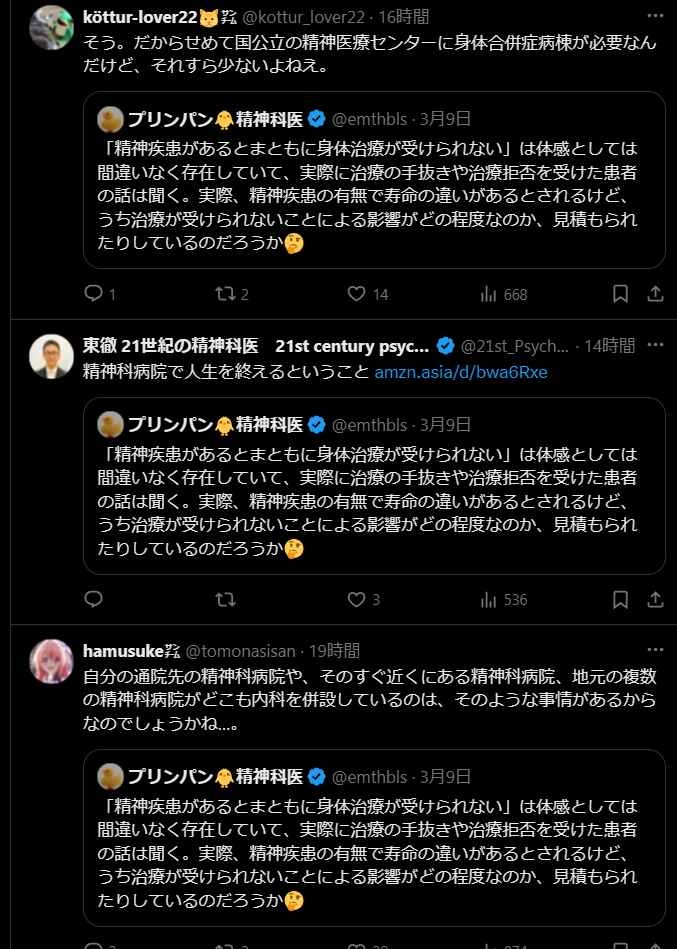Open köttur-lover22's profile picture
The image size is (677, 949).
coord(52,26)
